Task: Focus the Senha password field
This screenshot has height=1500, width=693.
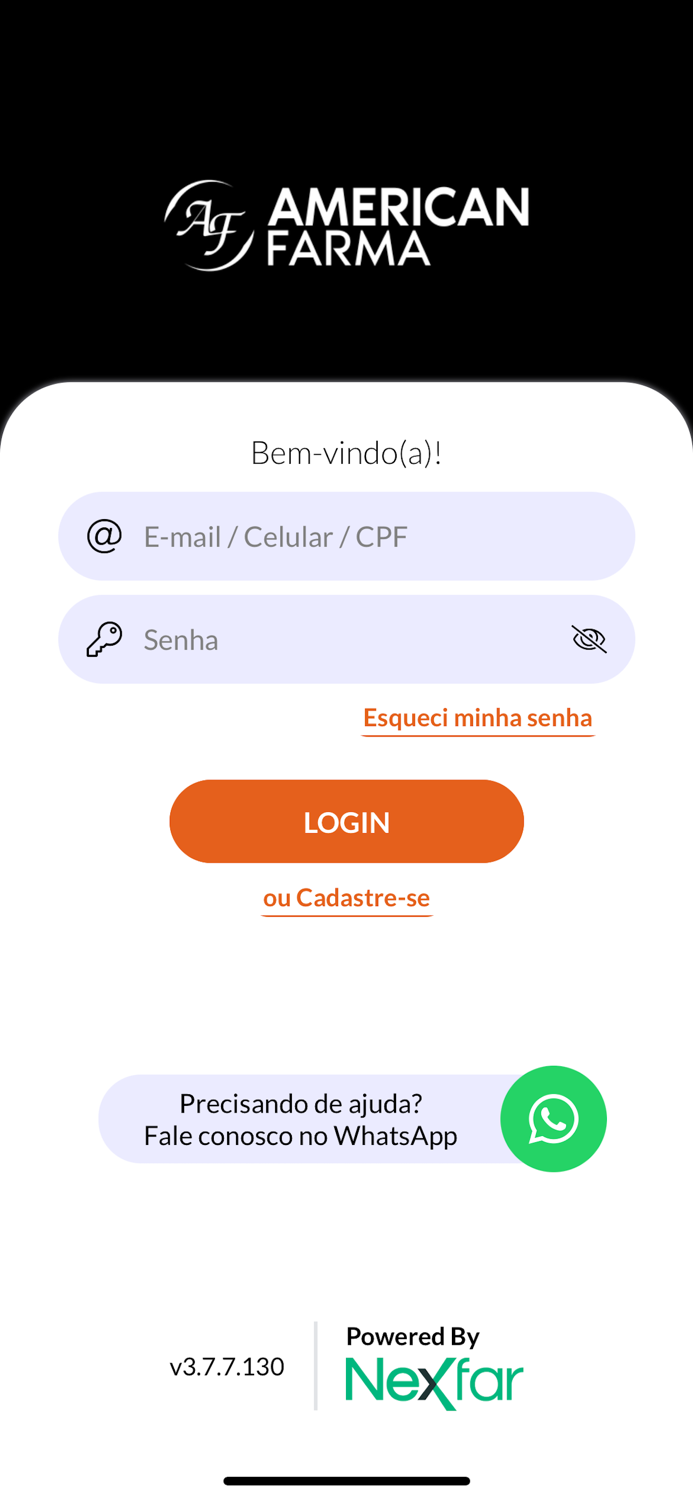Action: (346, 639)
